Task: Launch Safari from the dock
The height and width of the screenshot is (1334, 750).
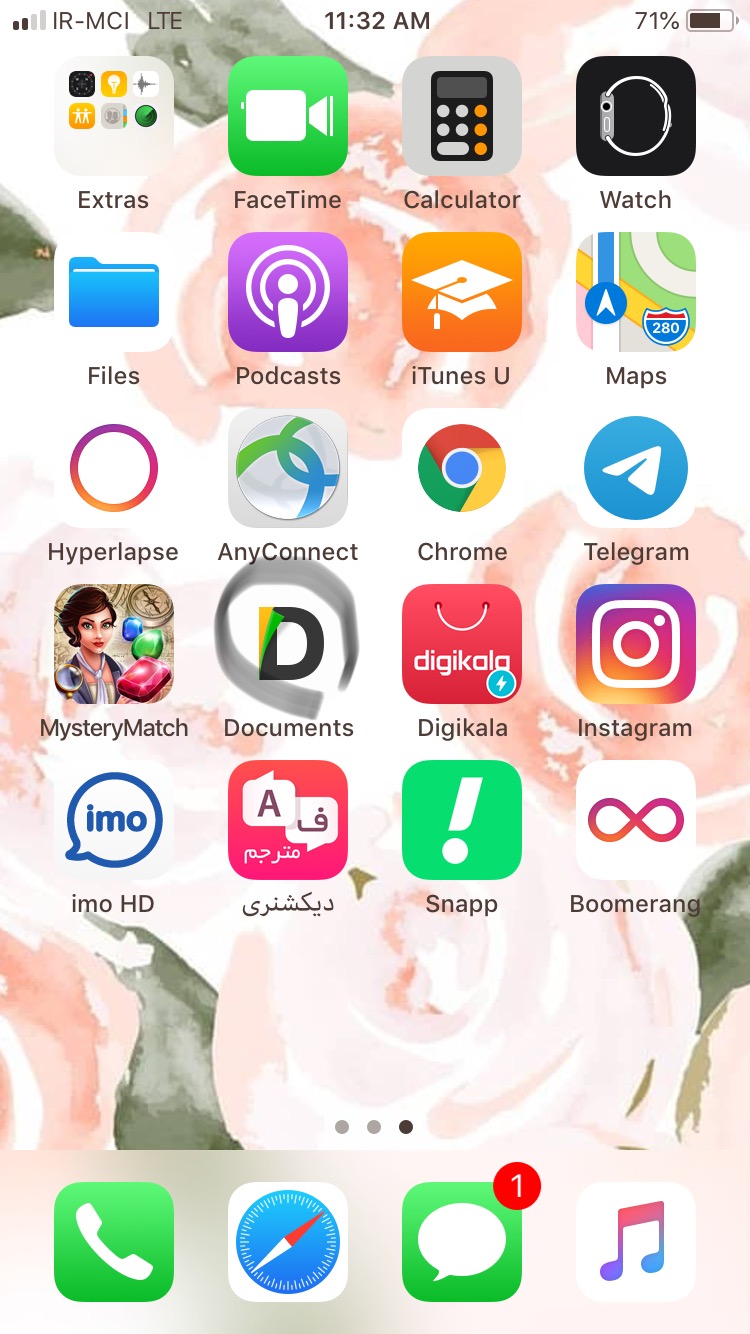Action: pos(288,1242)
